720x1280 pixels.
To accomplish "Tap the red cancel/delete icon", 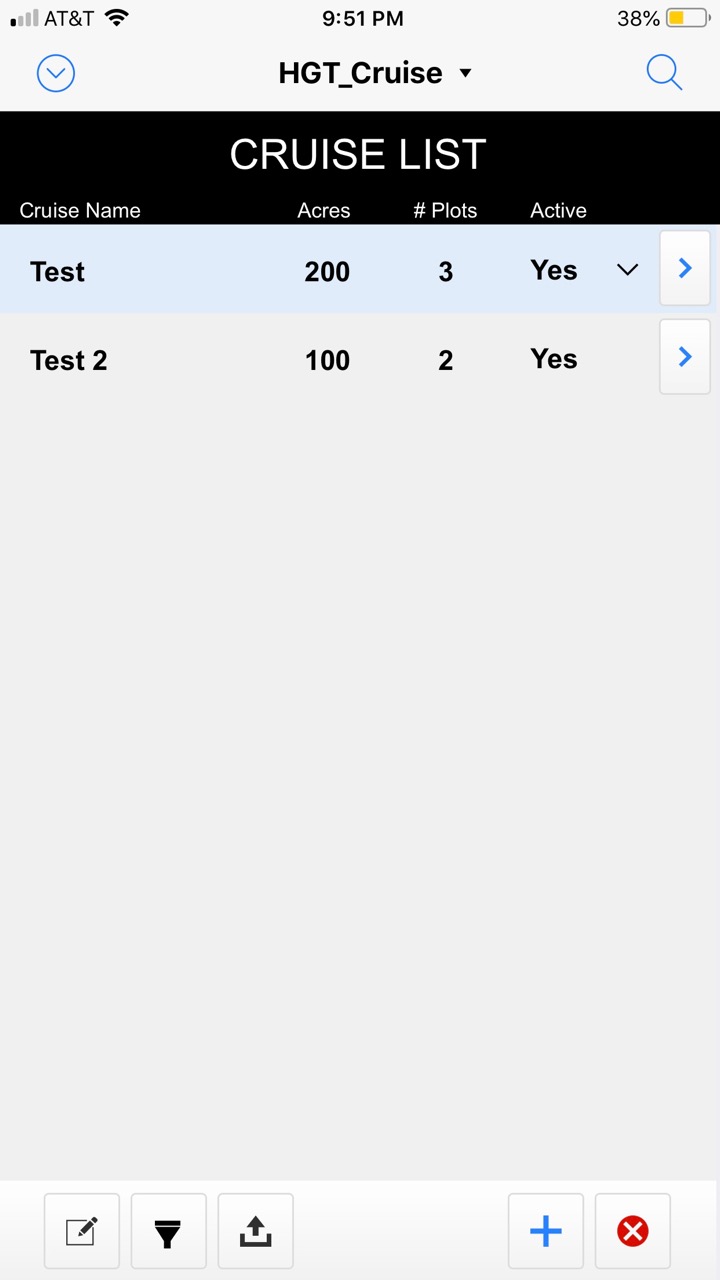I will 632,1231.
